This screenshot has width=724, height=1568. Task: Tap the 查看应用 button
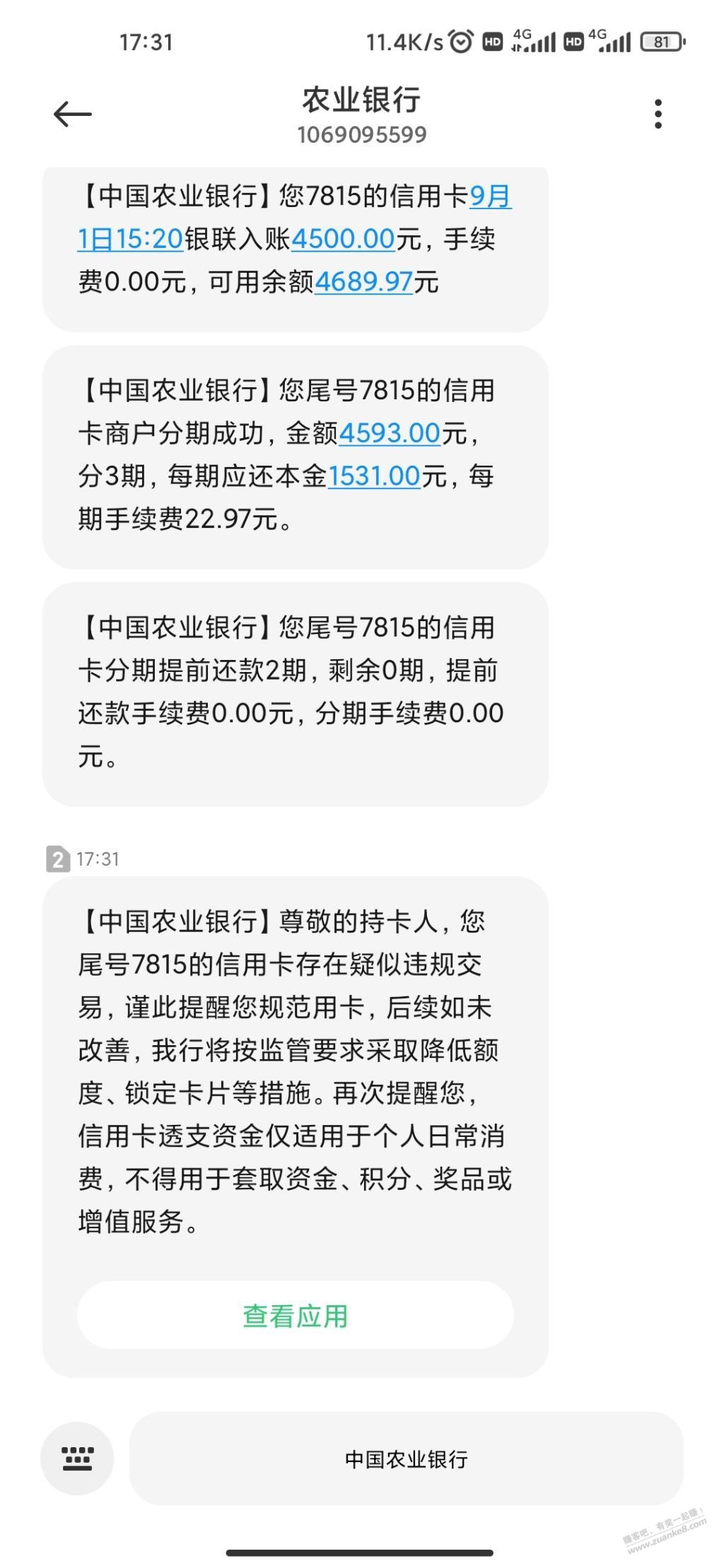(x=296, y=1316)
